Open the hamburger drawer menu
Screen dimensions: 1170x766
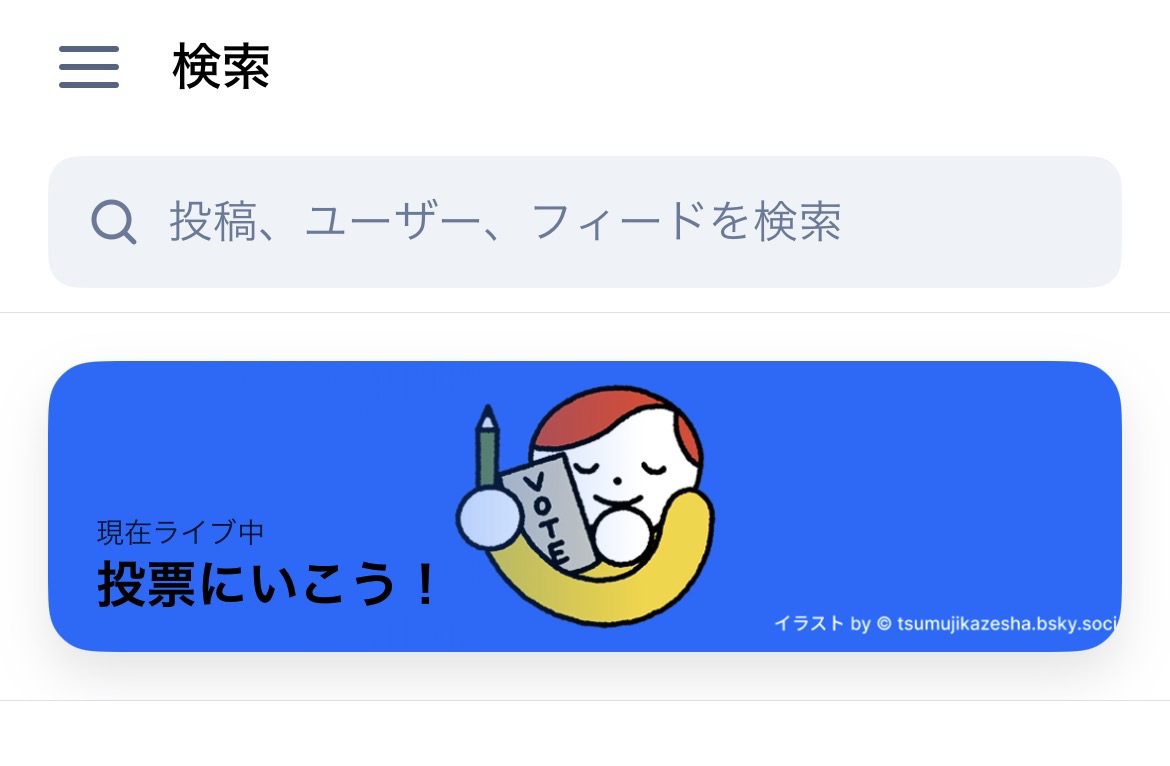click(x=89, y=67)
